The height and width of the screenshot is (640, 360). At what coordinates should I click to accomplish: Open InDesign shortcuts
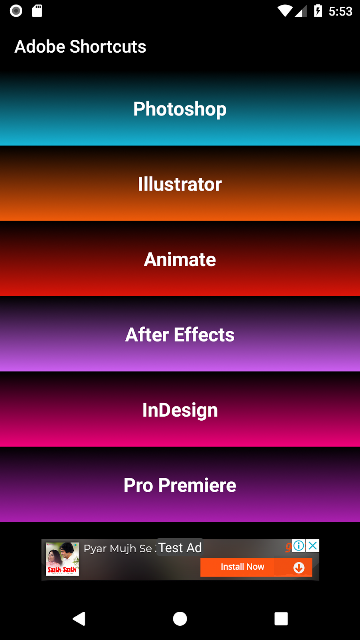180,409
